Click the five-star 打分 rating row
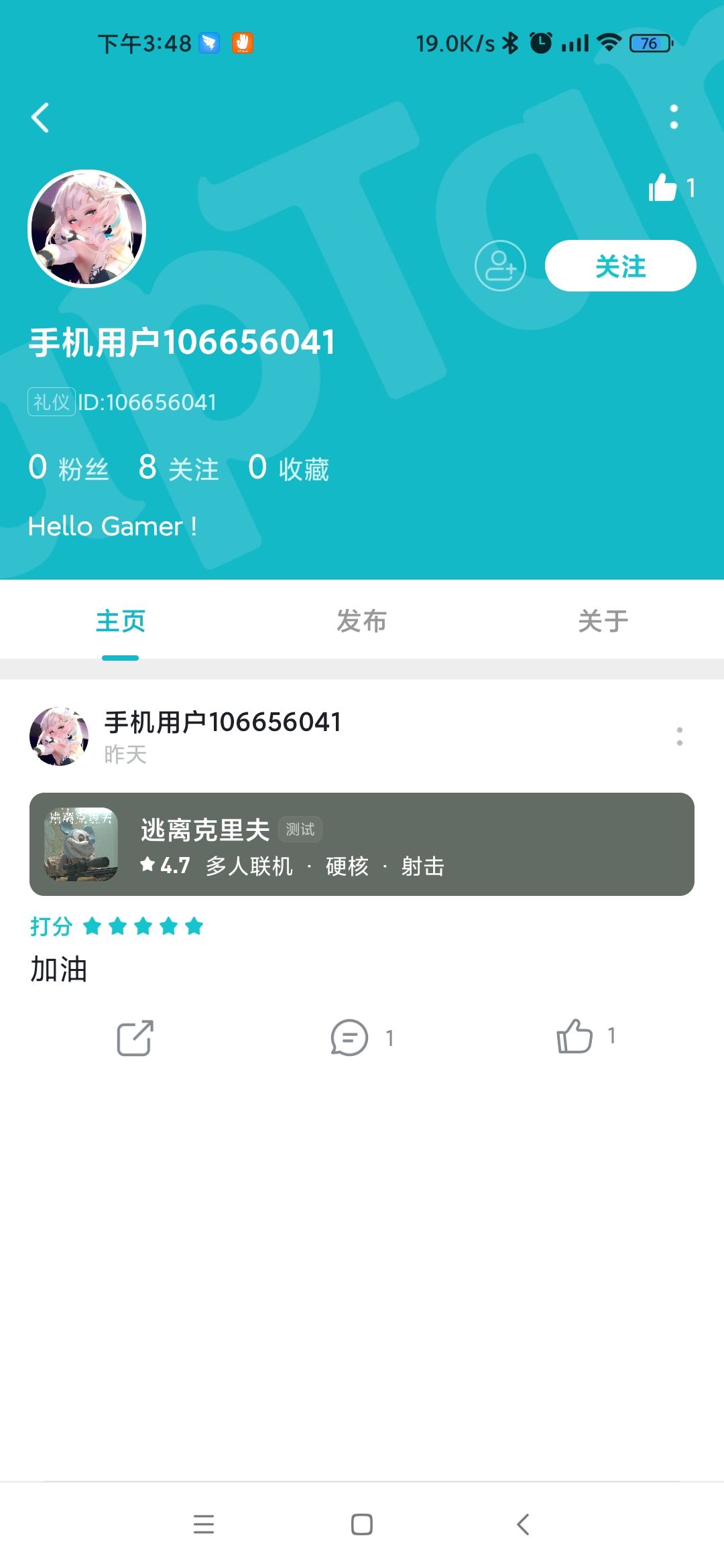This screenshot has width=724, height=1568. [114, 927]
